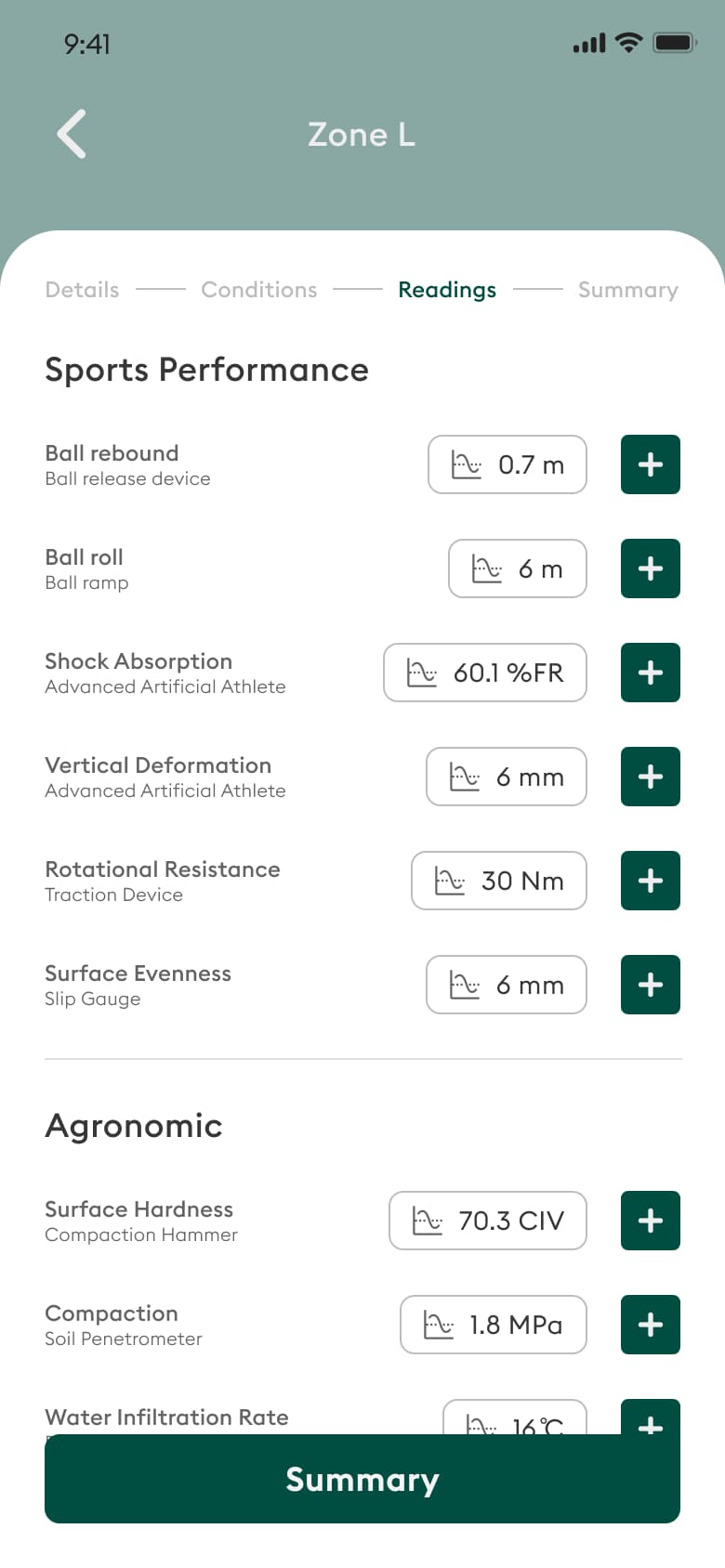Image resolution: width=725 pixels, height=1568 pixels.
Task: Add a Surface Hardness reading via plus icon
Action: point(650,1221)
